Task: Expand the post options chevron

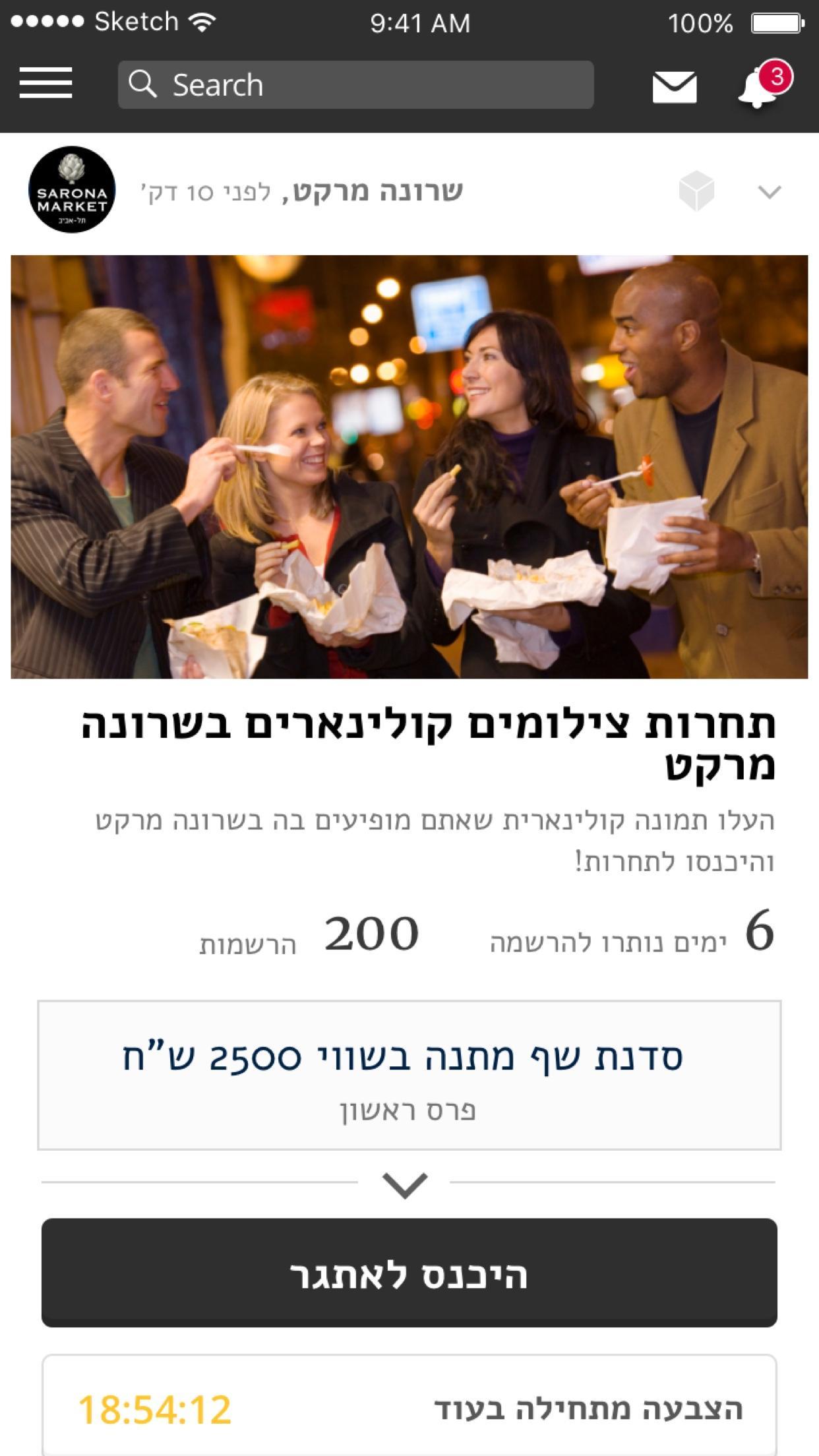Action: click(769, 192)
